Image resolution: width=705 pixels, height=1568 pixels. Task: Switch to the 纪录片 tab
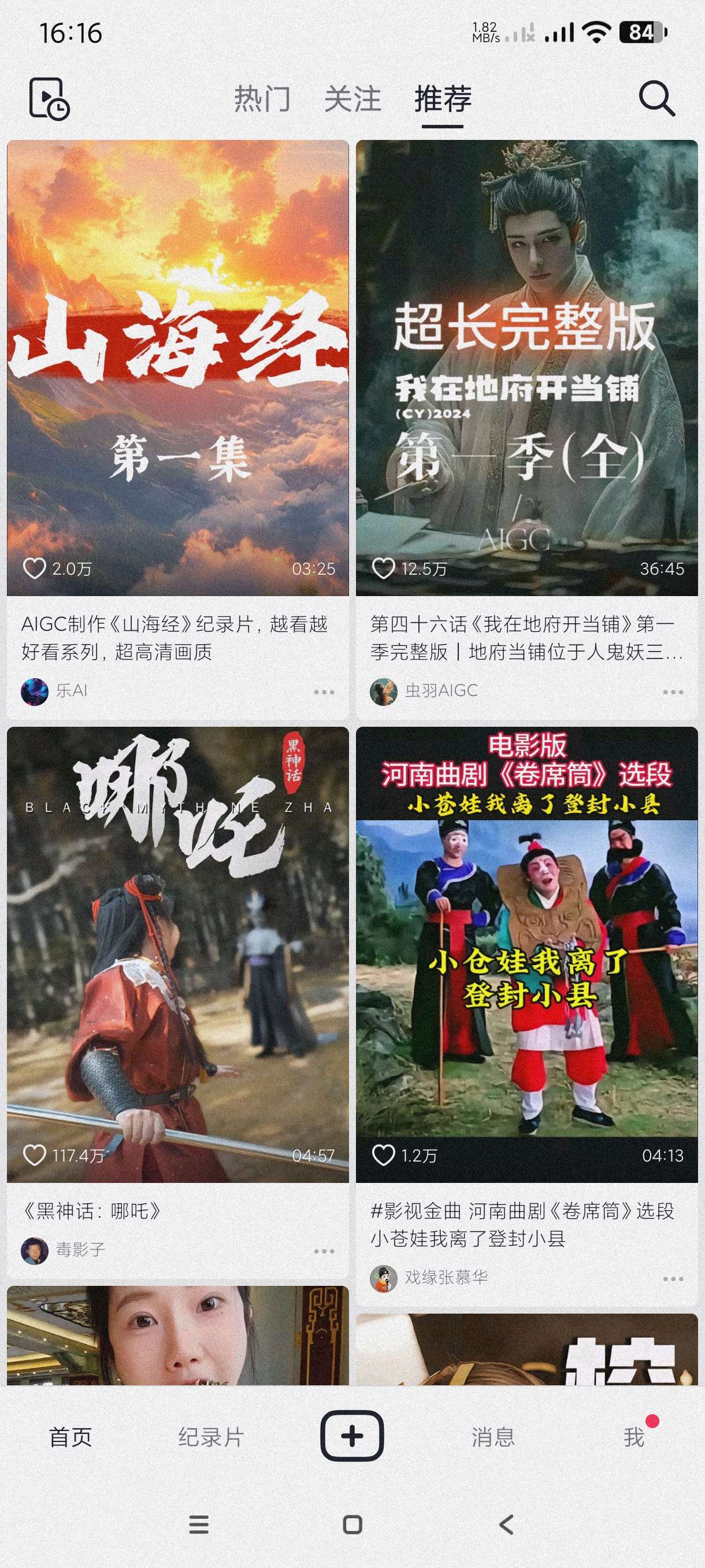[x=211, y=1437]
